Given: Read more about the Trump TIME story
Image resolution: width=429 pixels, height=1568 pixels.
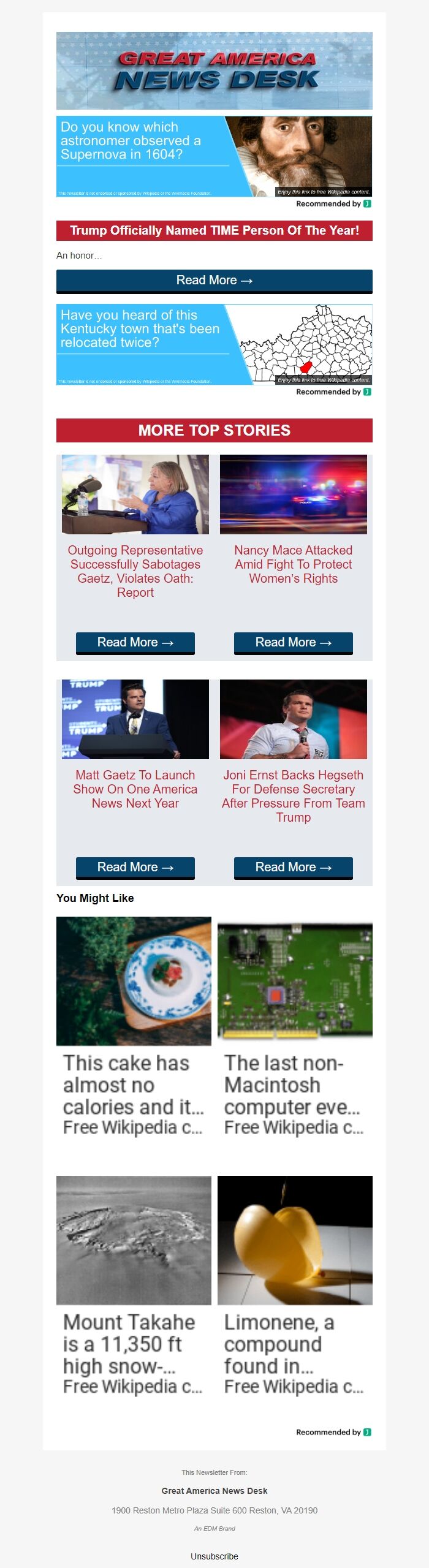Looking at the screenshot, I should [x=214, y=281].
